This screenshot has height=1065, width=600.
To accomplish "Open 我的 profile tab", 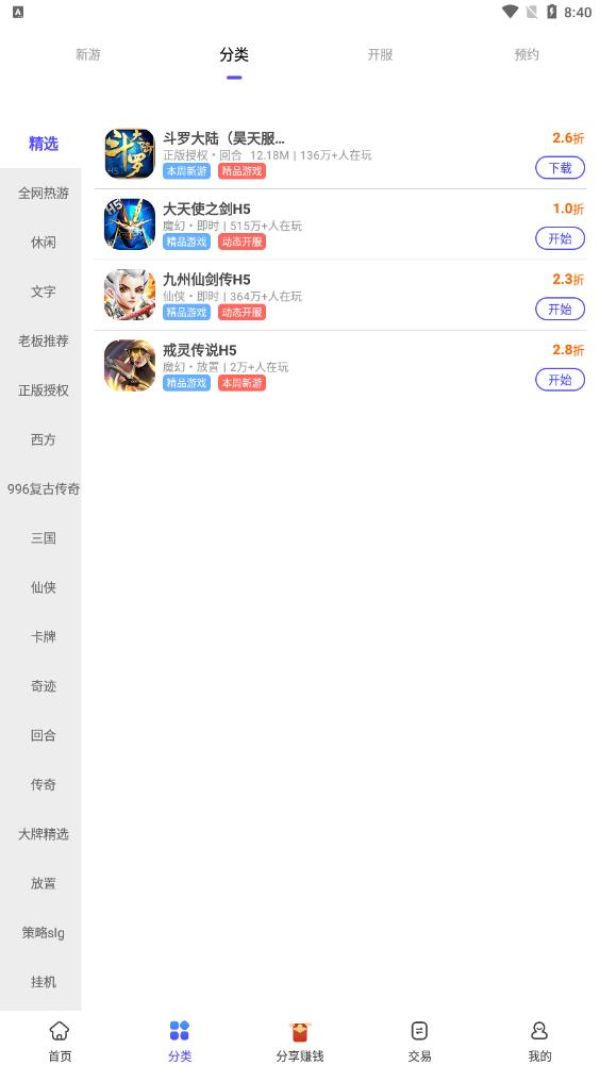I will click(x=540, y=1040).
